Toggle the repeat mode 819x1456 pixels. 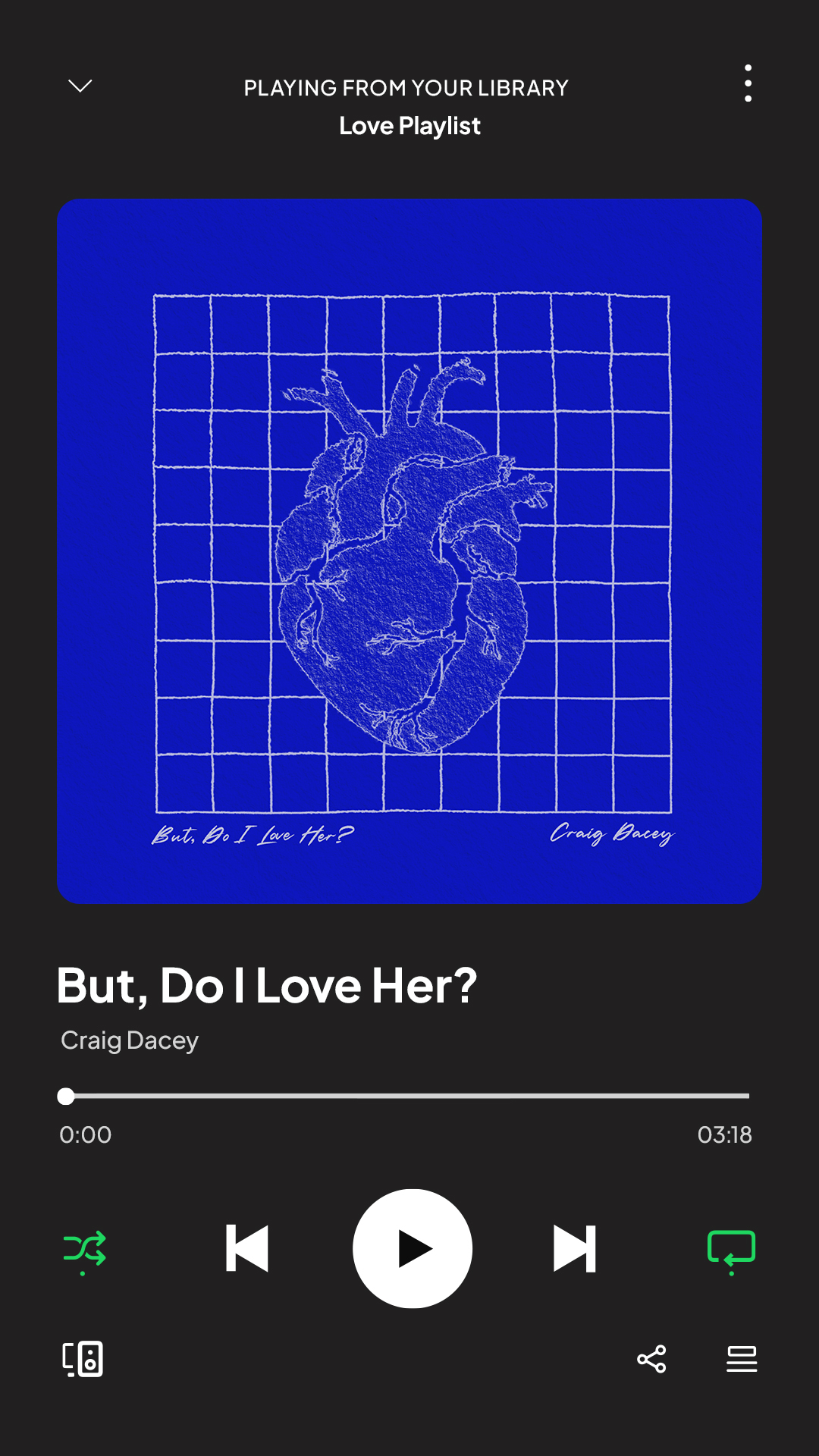pyautogui.click(x=731, y=1248)
